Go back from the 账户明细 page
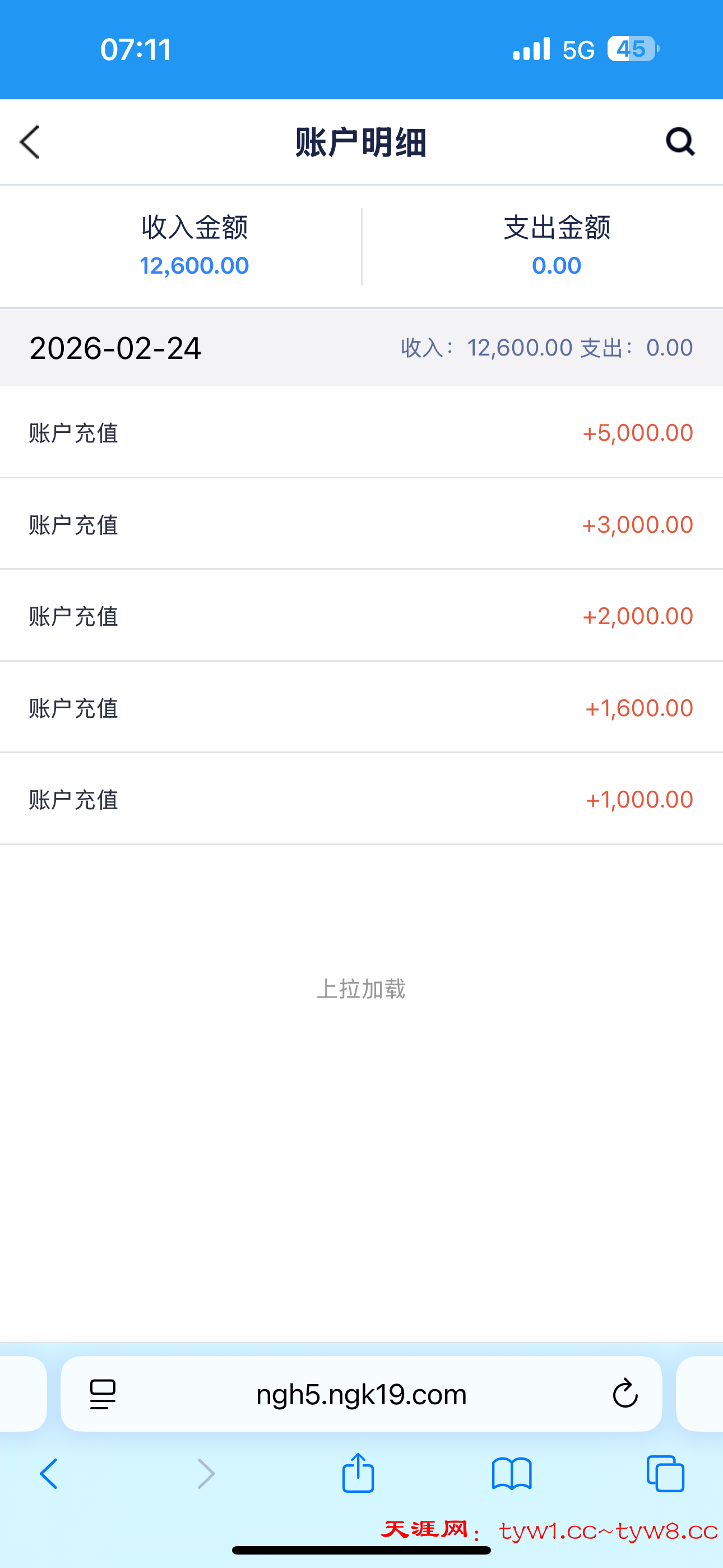Viewport: 723px width, 1568px height. pos(30,142)
